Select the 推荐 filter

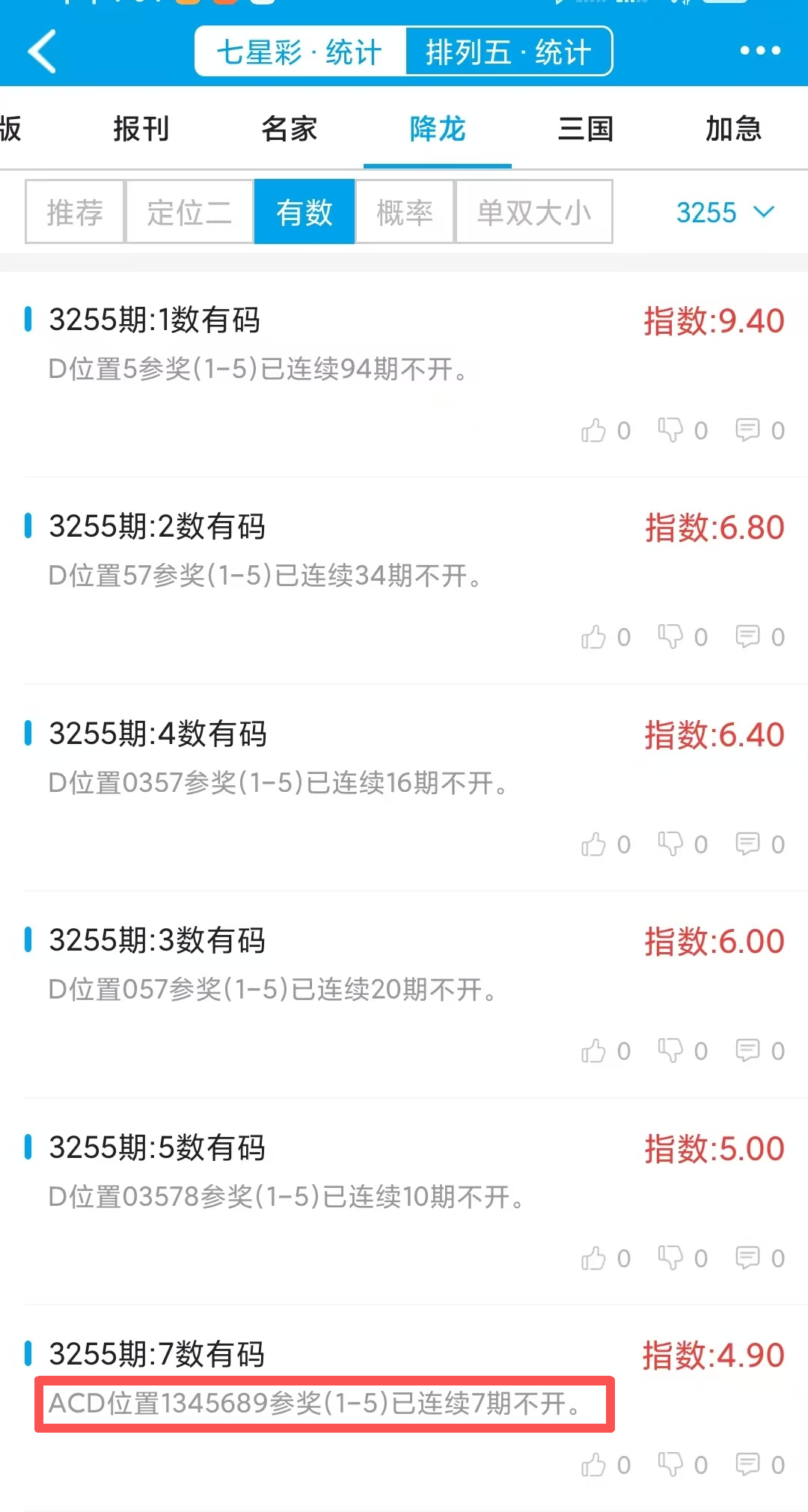[x=75, y=212]
